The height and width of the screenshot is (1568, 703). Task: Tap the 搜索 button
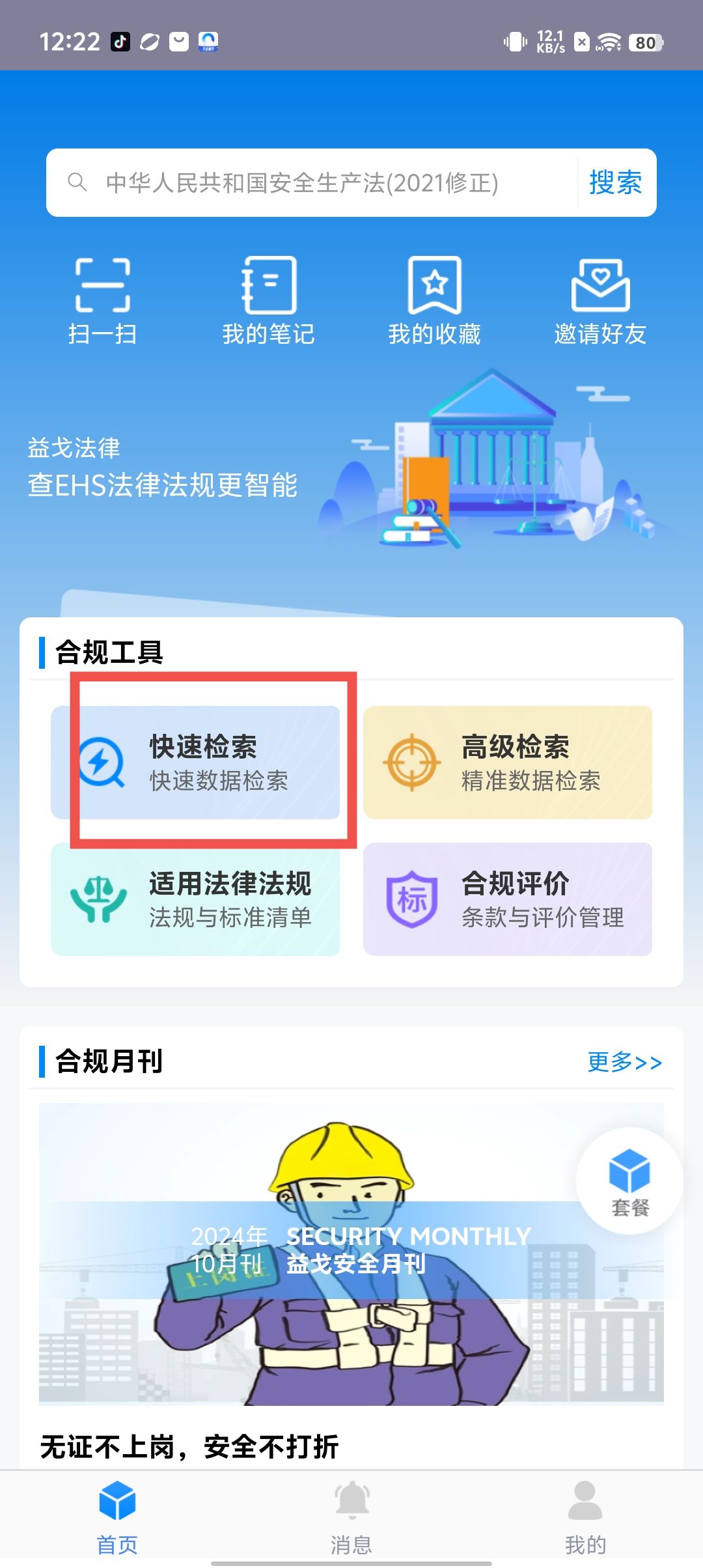coord(615,183)
